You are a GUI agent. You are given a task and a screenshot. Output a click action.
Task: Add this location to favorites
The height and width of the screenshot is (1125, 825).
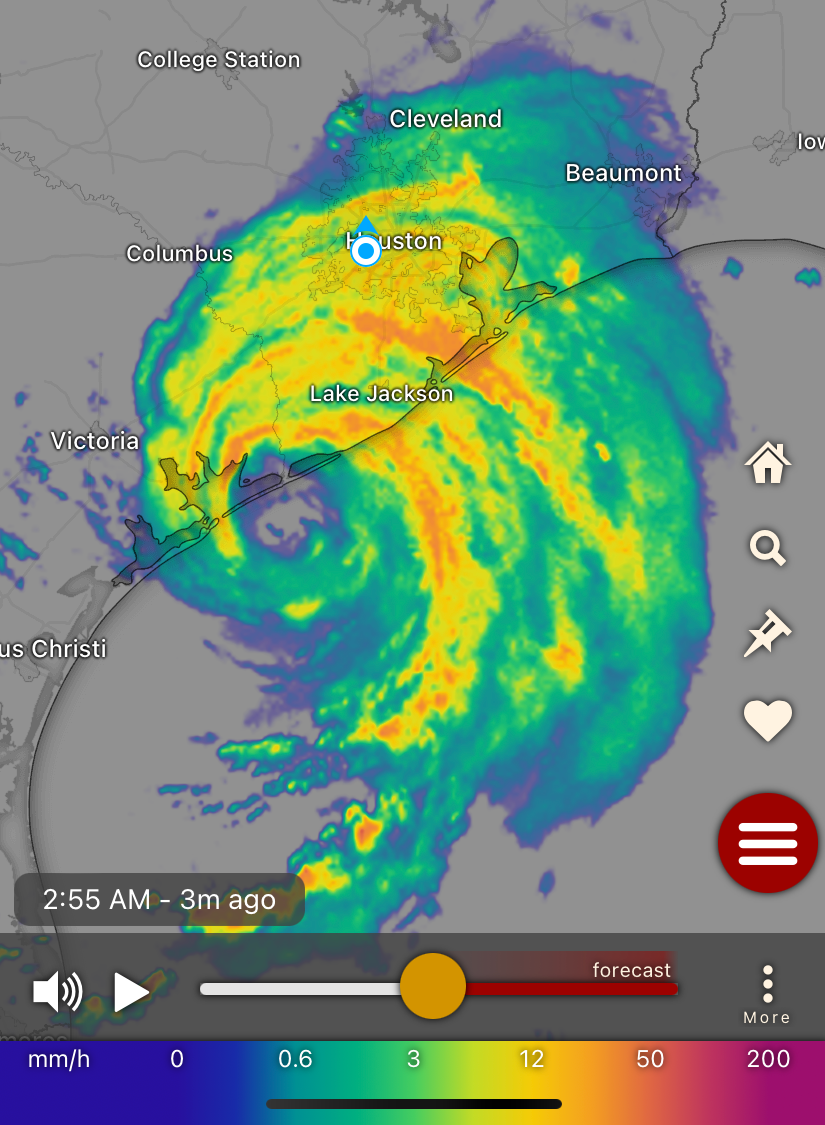tap(767, 720)
